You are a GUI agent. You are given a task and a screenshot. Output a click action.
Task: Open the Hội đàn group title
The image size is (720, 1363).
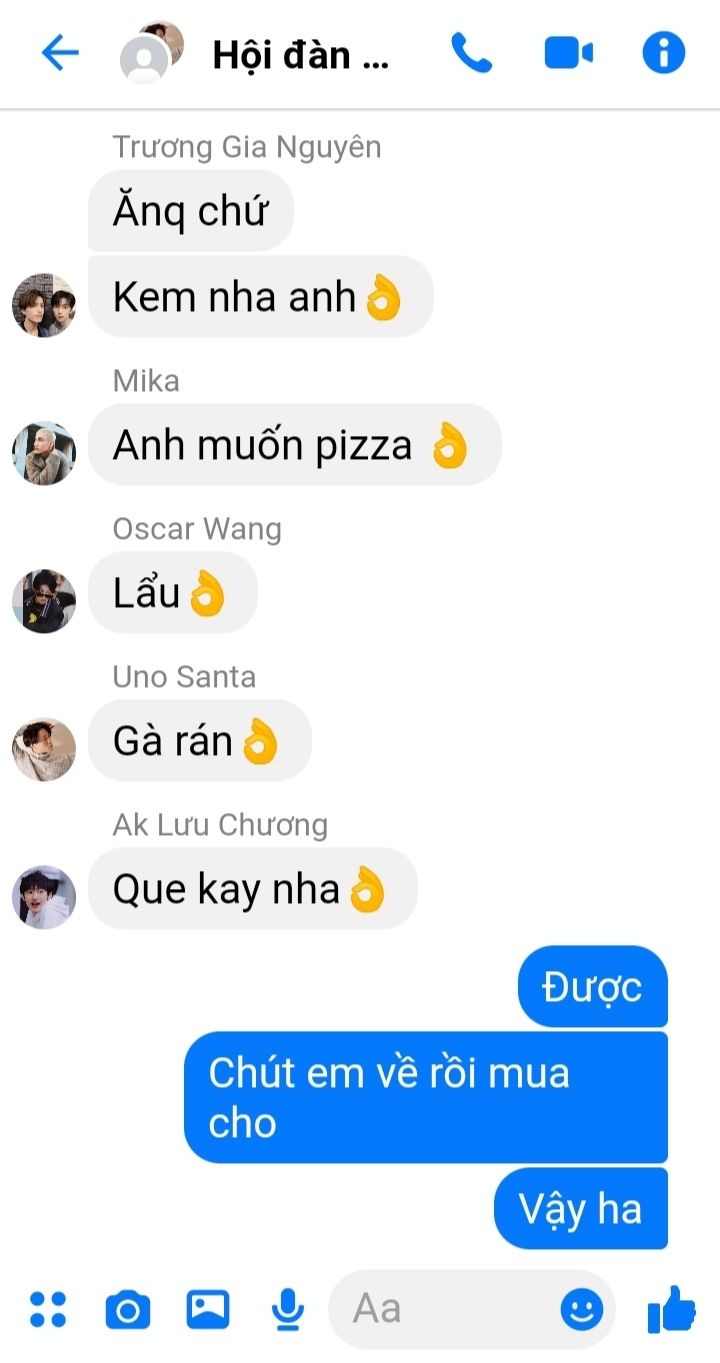pos(300,55)
